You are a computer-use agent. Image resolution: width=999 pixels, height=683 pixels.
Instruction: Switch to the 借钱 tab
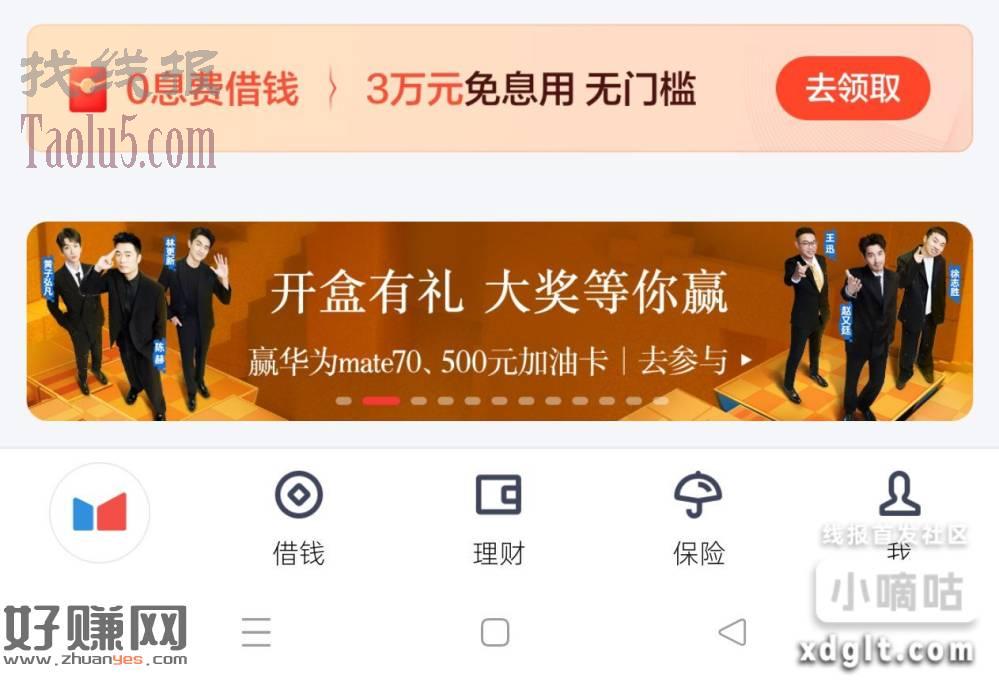click(298, 518)
